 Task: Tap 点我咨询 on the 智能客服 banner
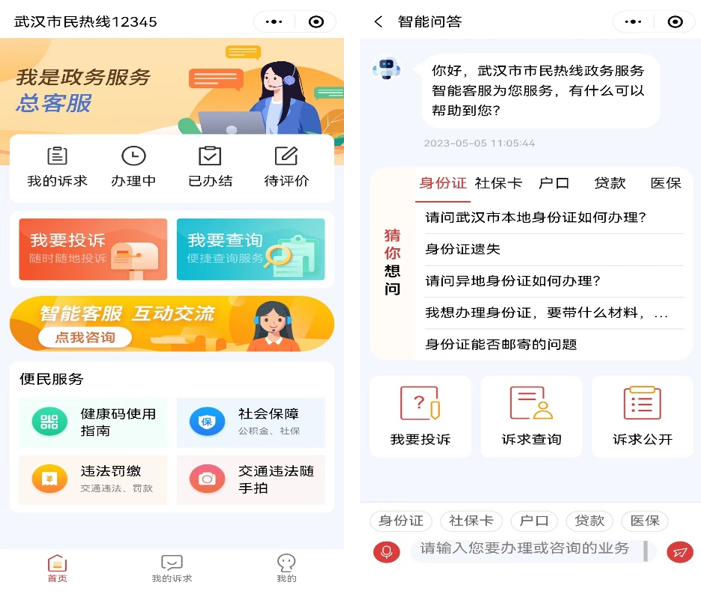point(85,337)
